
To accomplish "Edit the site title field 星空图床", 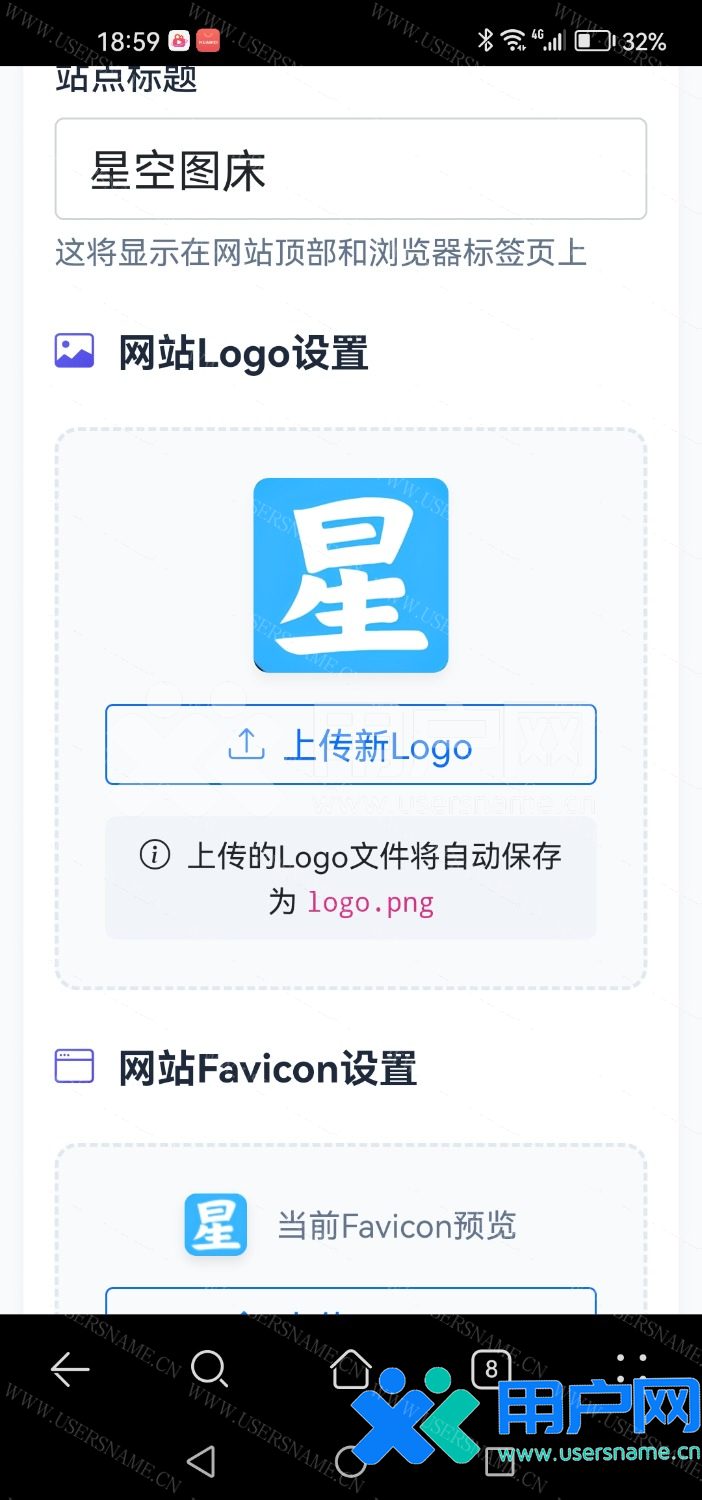I will click(x=350, y=169).
